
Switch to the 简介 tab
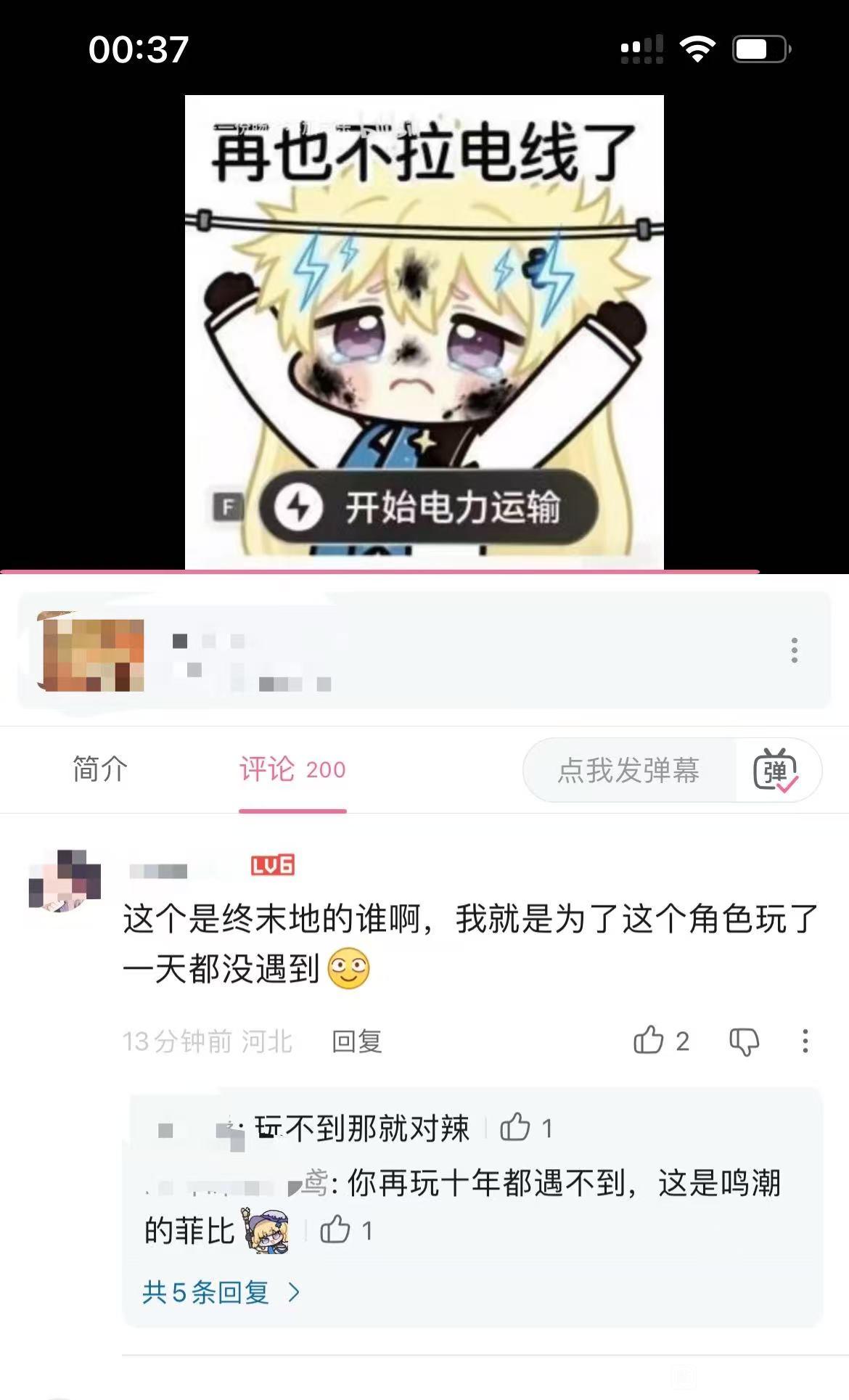(100, 769)
